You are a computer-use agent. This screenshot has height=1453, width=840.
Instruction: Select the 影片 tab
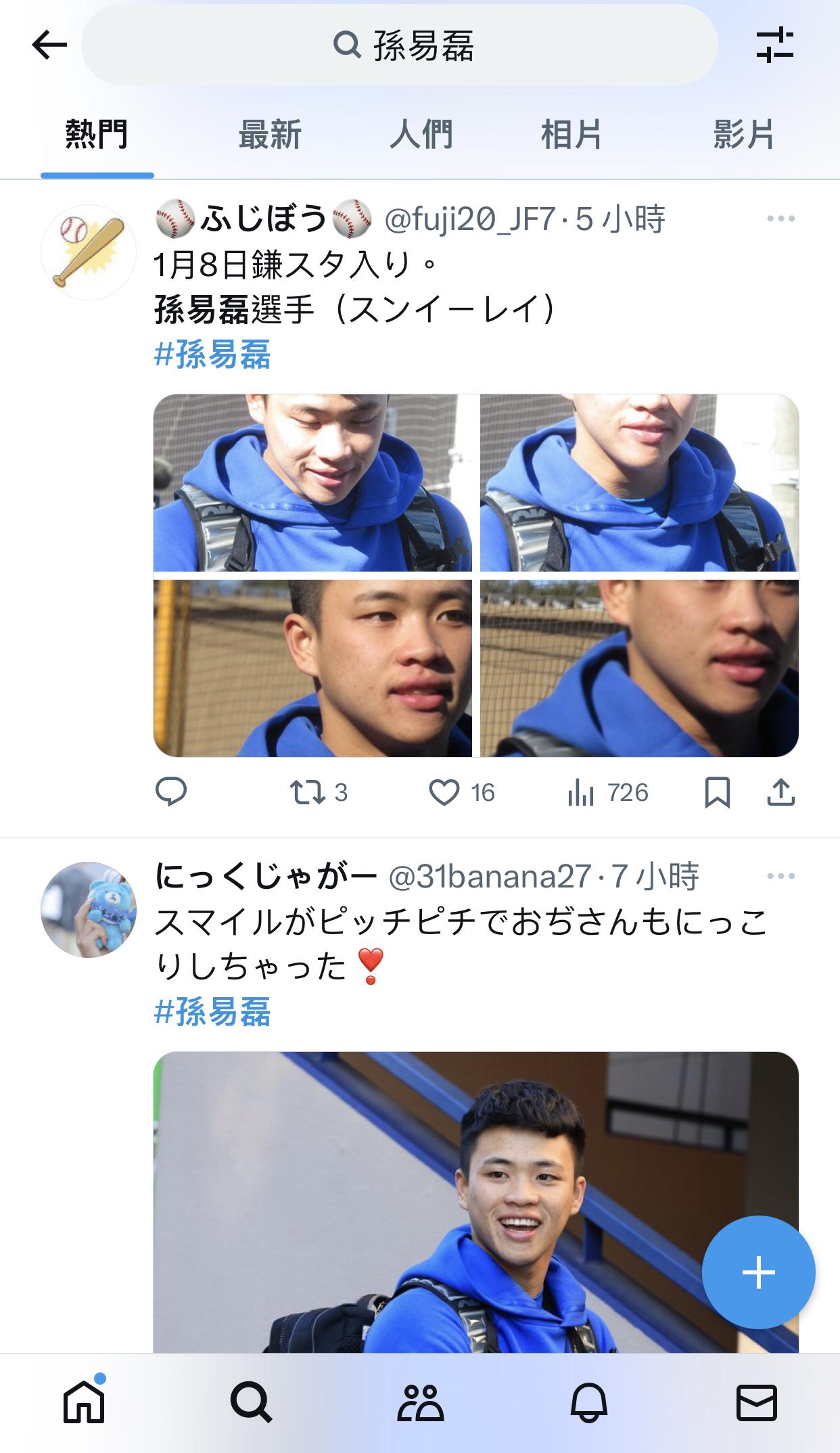point(743,134)
